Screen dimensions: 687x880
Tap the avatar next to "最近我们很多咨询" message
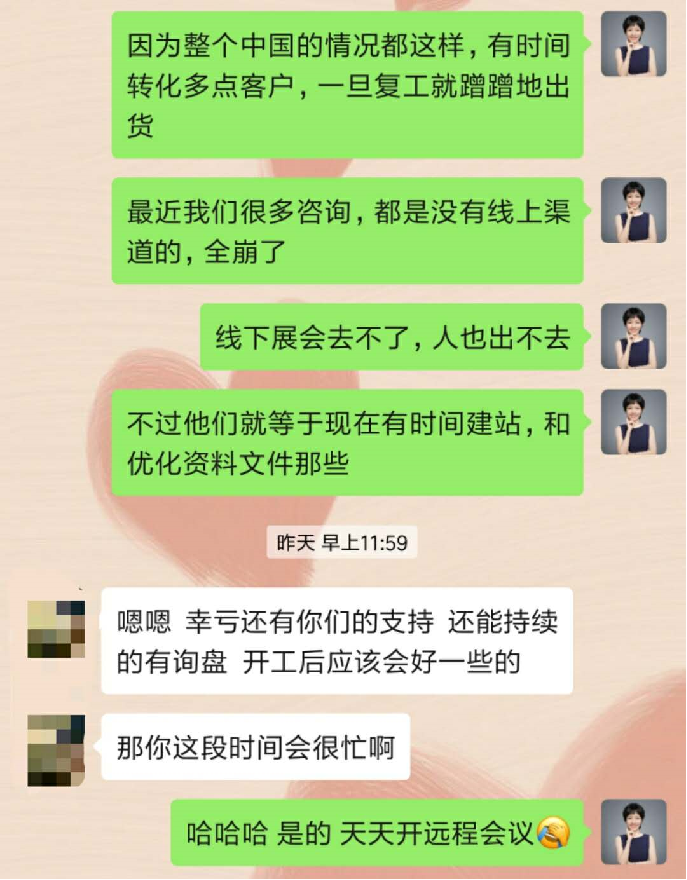[633, 210]
